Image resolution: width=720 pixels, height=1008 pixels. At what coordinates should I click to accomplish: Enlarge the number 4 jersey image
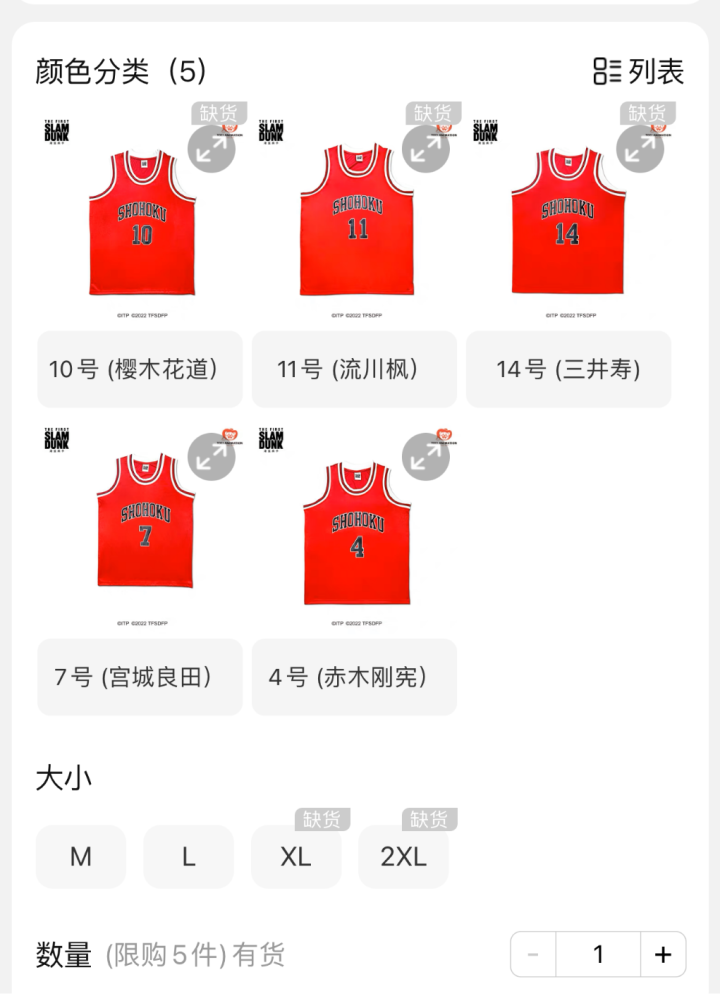click(426, 456)
